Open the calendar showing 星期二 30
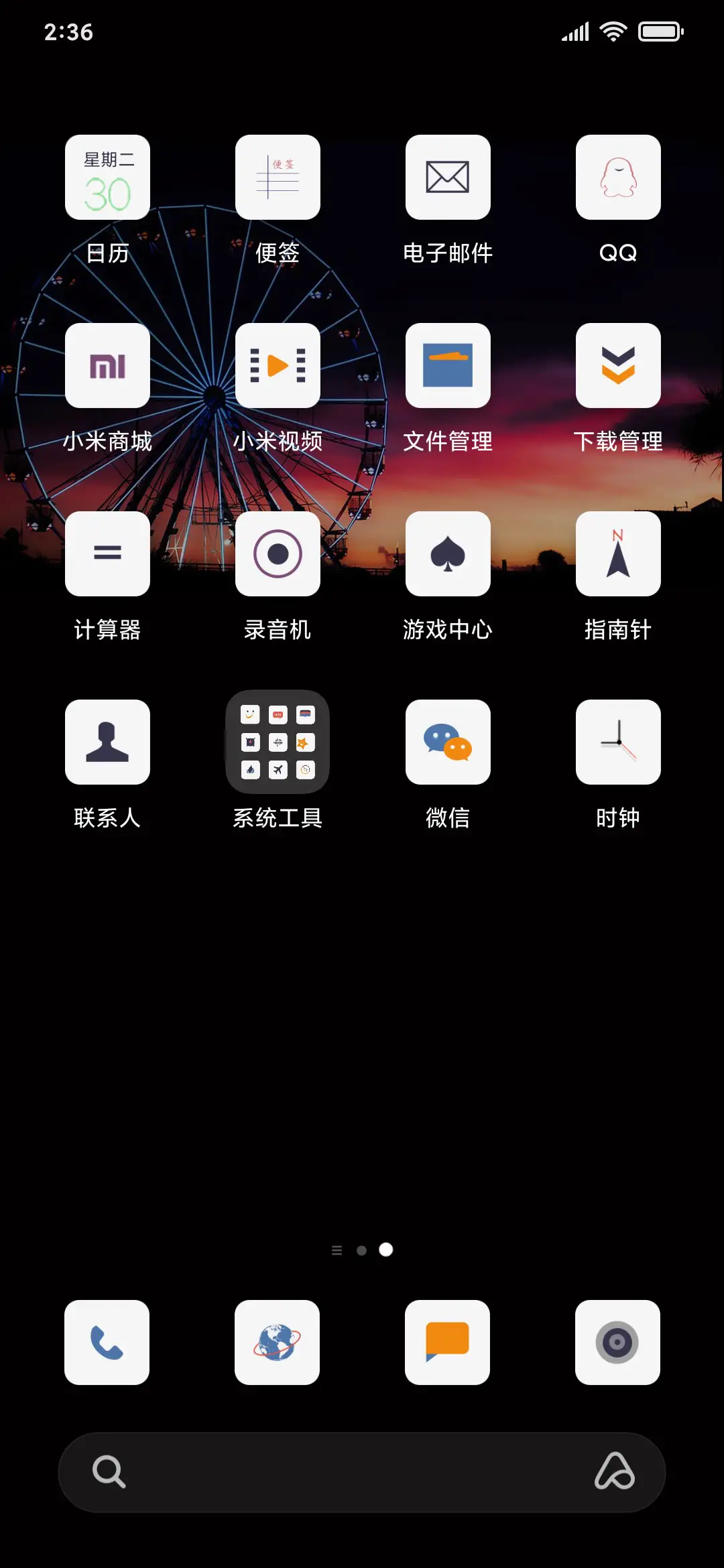 107,176
